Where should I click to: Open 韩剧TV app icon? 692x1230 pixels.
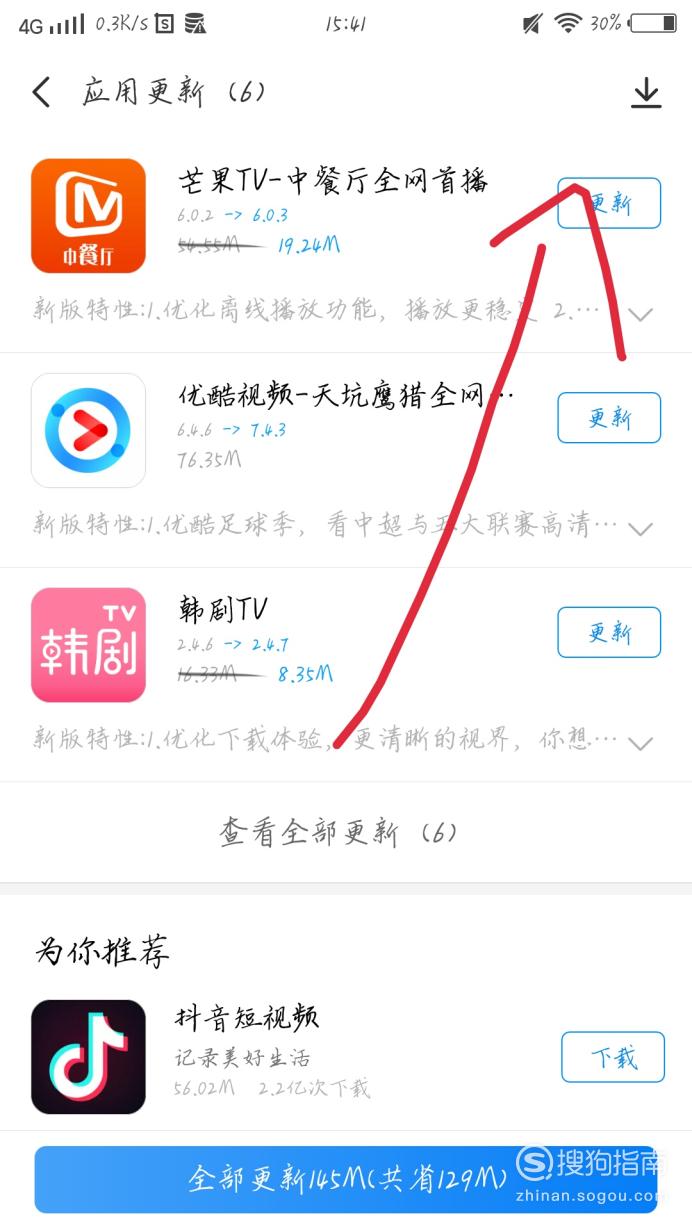tap(88, 645)
